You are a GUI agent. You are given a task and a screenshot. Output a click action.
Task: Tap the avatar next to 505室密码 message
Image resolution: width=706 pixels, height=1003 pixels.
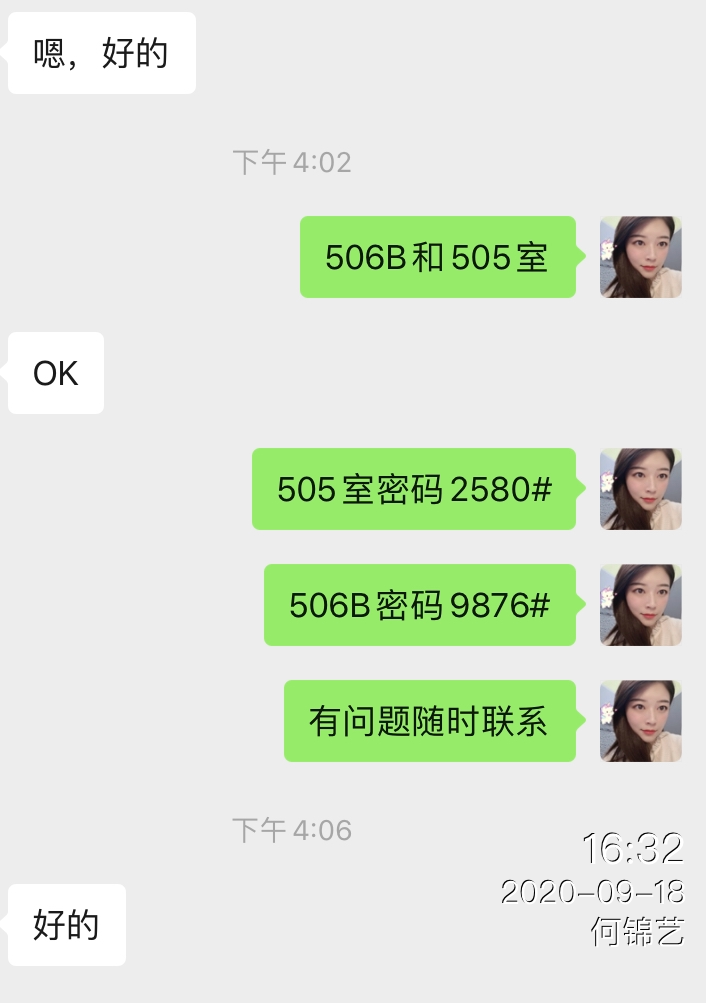(x=641, y=489)
